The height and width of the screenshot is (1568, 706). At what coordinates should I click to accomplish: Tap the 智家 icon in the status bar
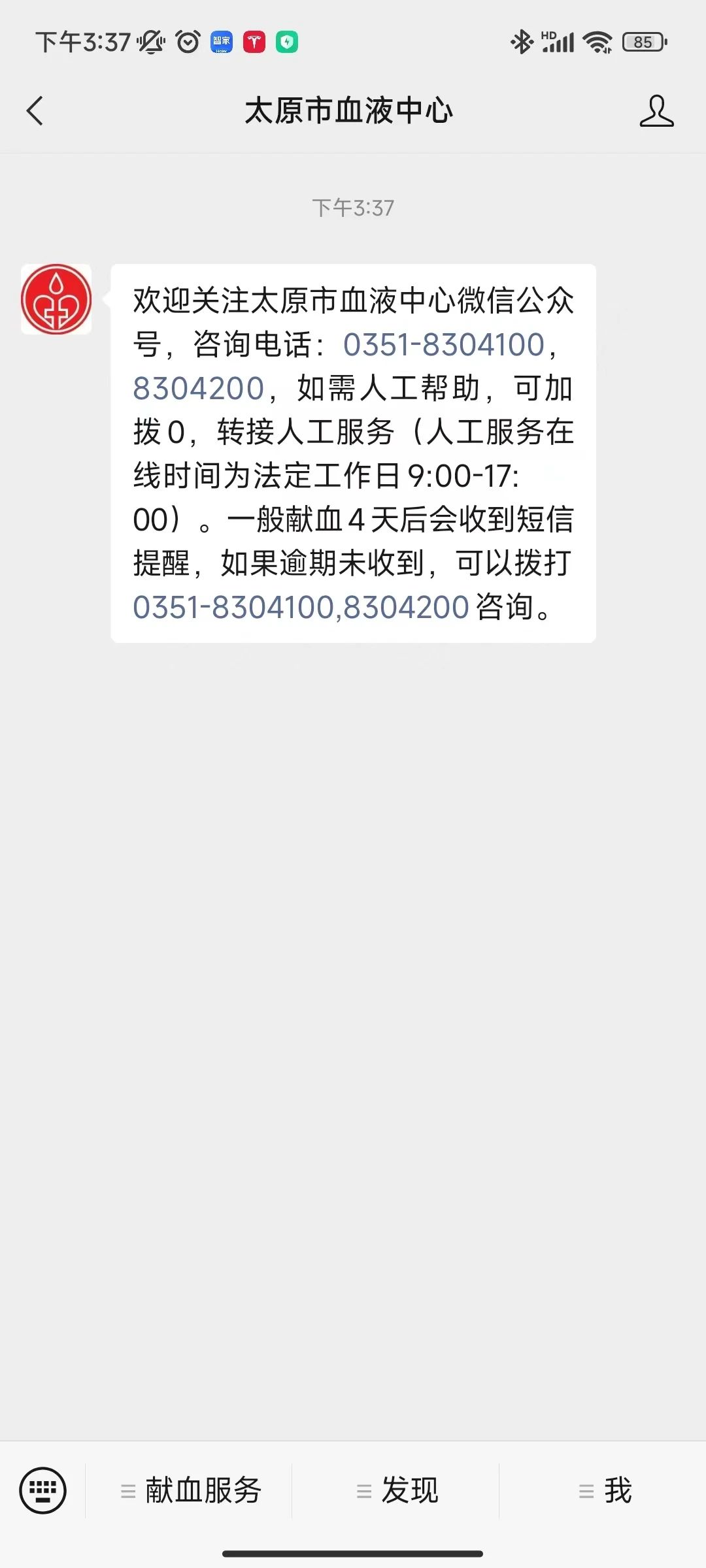pyautogui.click(x=221, y=41)
